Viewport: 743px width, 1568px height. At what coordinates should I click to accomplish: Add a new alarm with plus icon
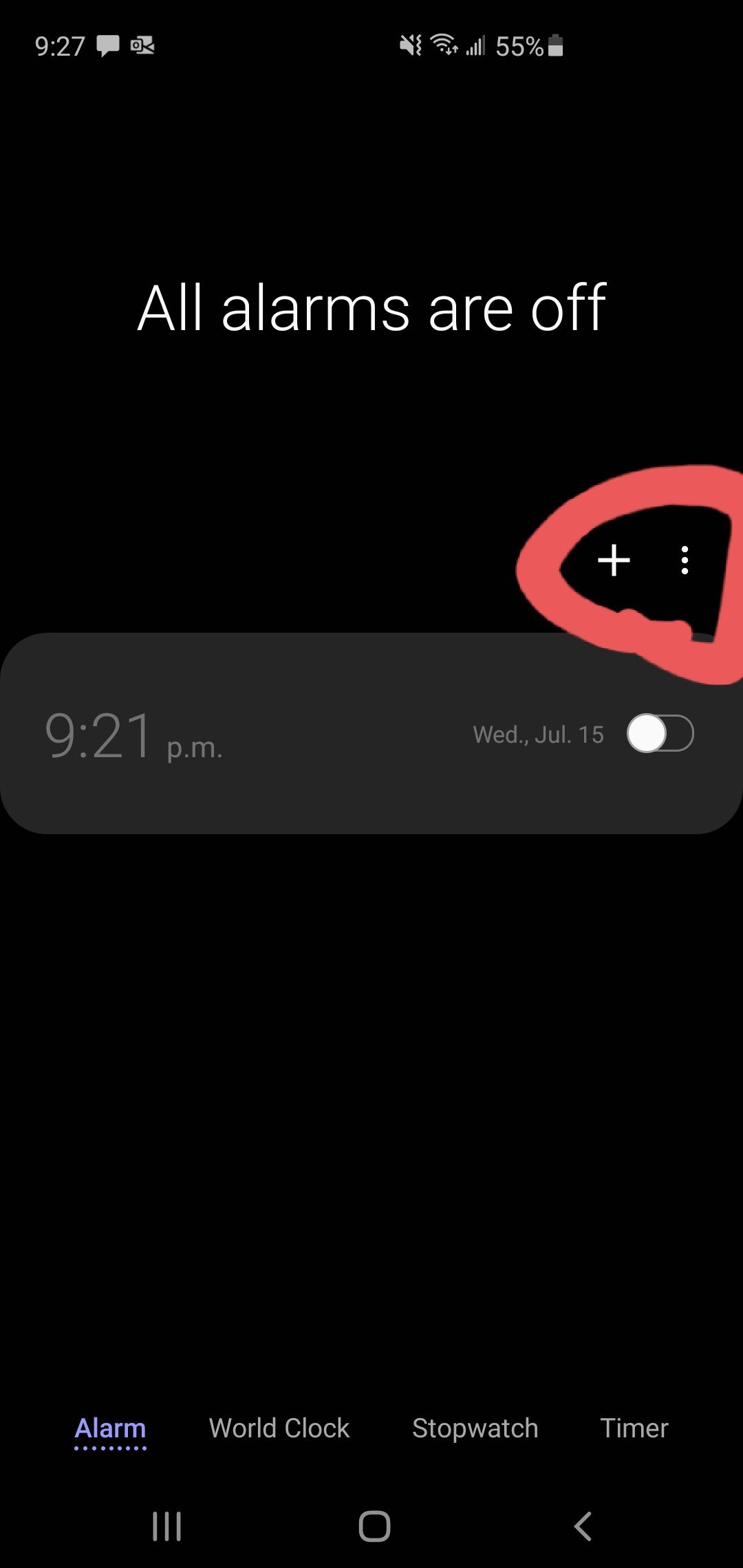click(614, 560)
